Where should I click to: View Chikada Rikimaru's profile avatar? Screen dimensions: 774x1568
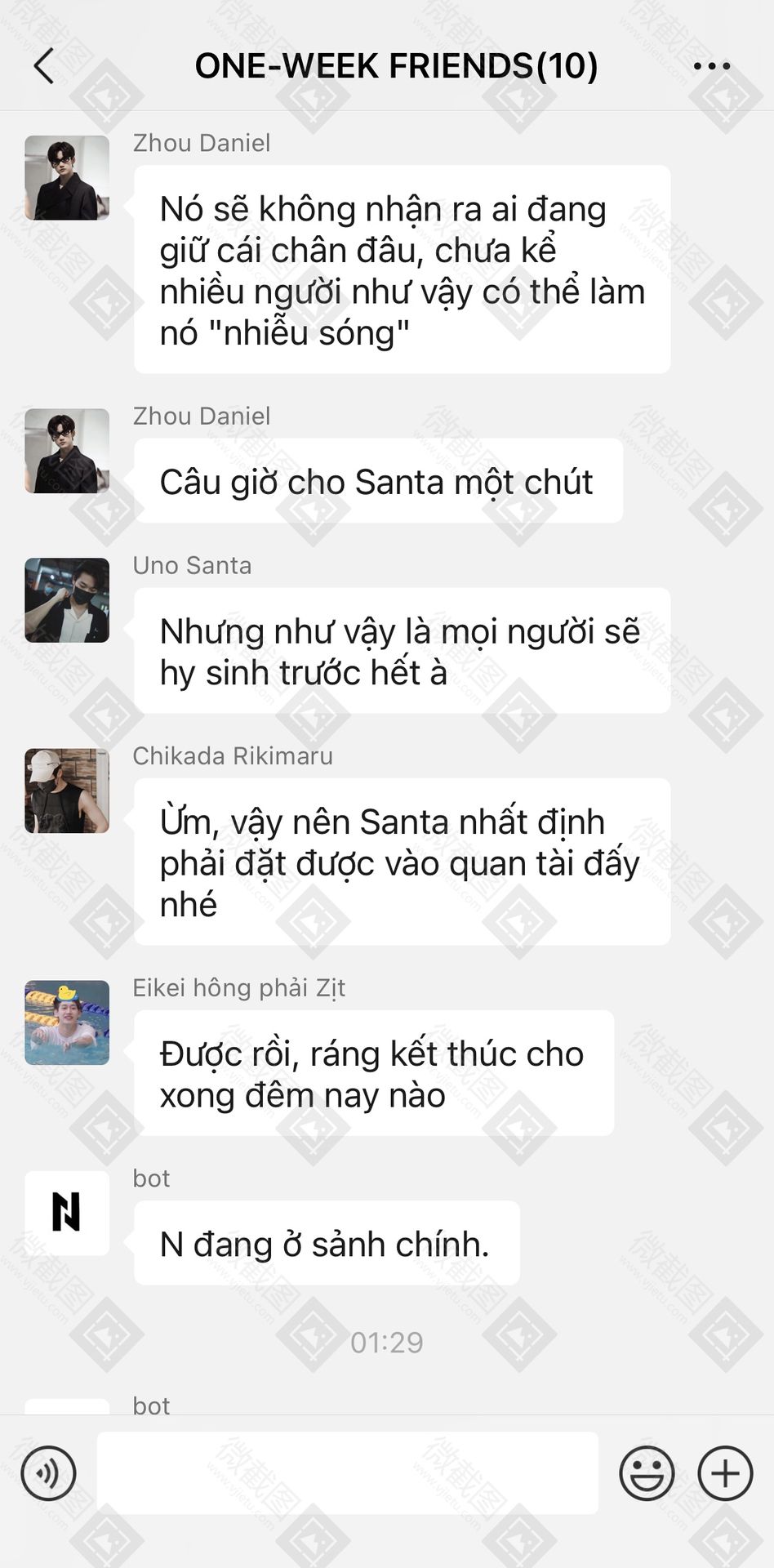tap(67, 791)
